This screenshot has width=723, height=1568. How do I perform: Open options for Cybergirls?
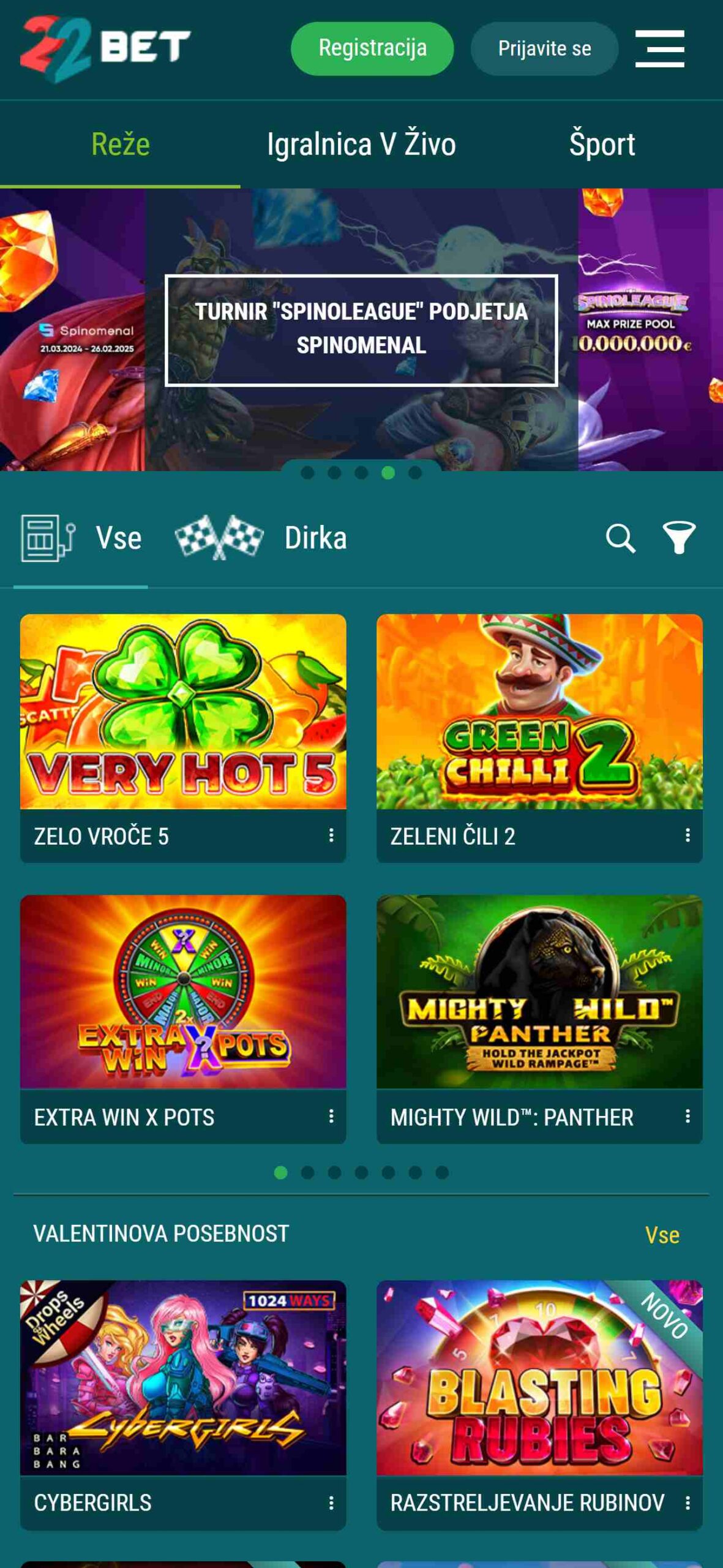331,1502
